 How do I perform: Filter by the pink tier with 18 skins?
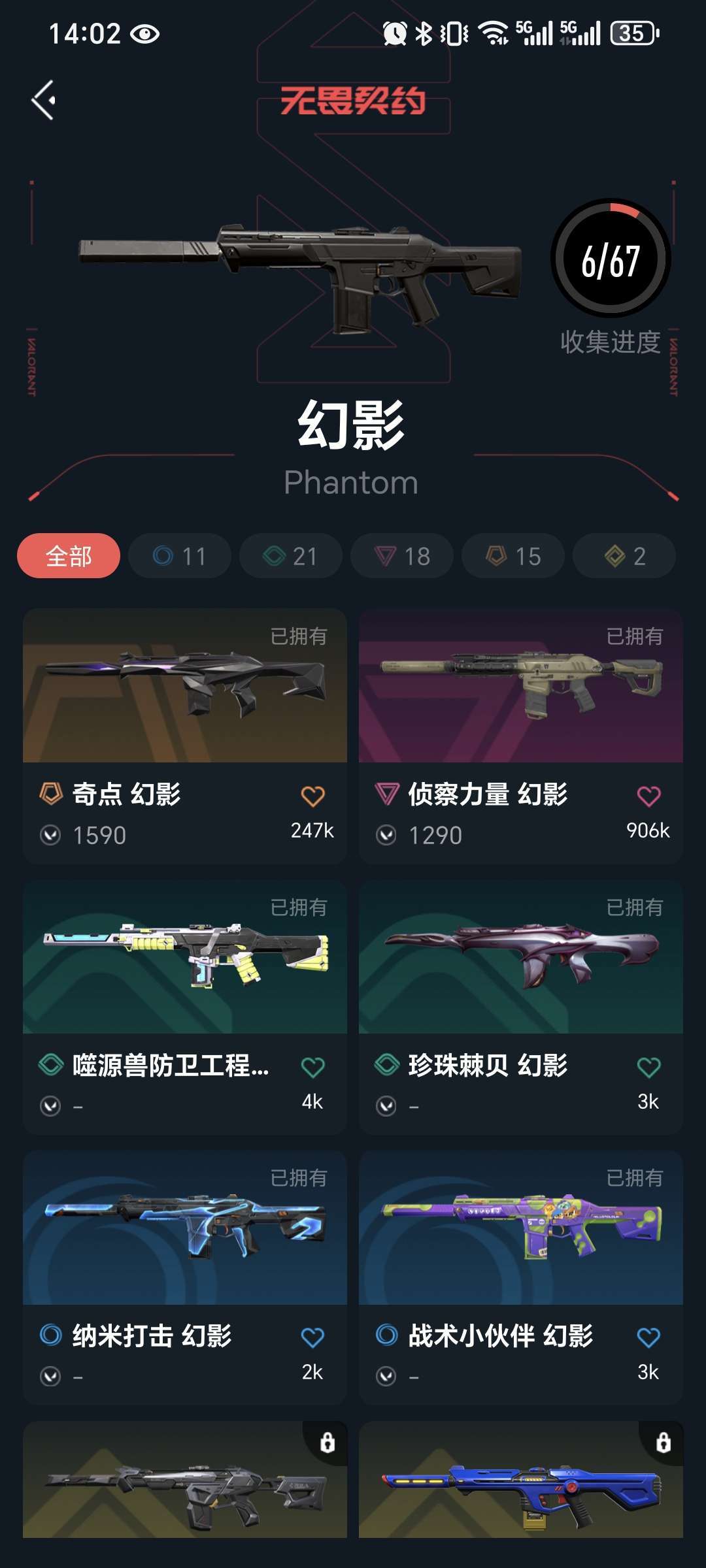(x=402, y=556)
